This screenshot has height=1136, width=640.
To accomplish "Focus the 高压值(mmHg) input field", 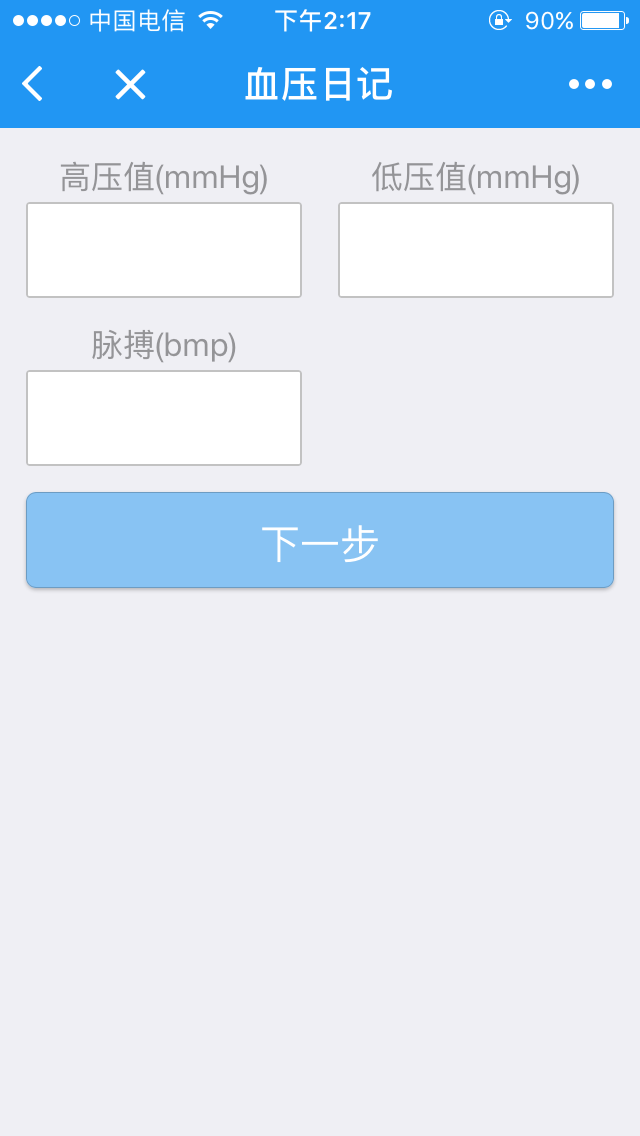I will tap(164, 250).
